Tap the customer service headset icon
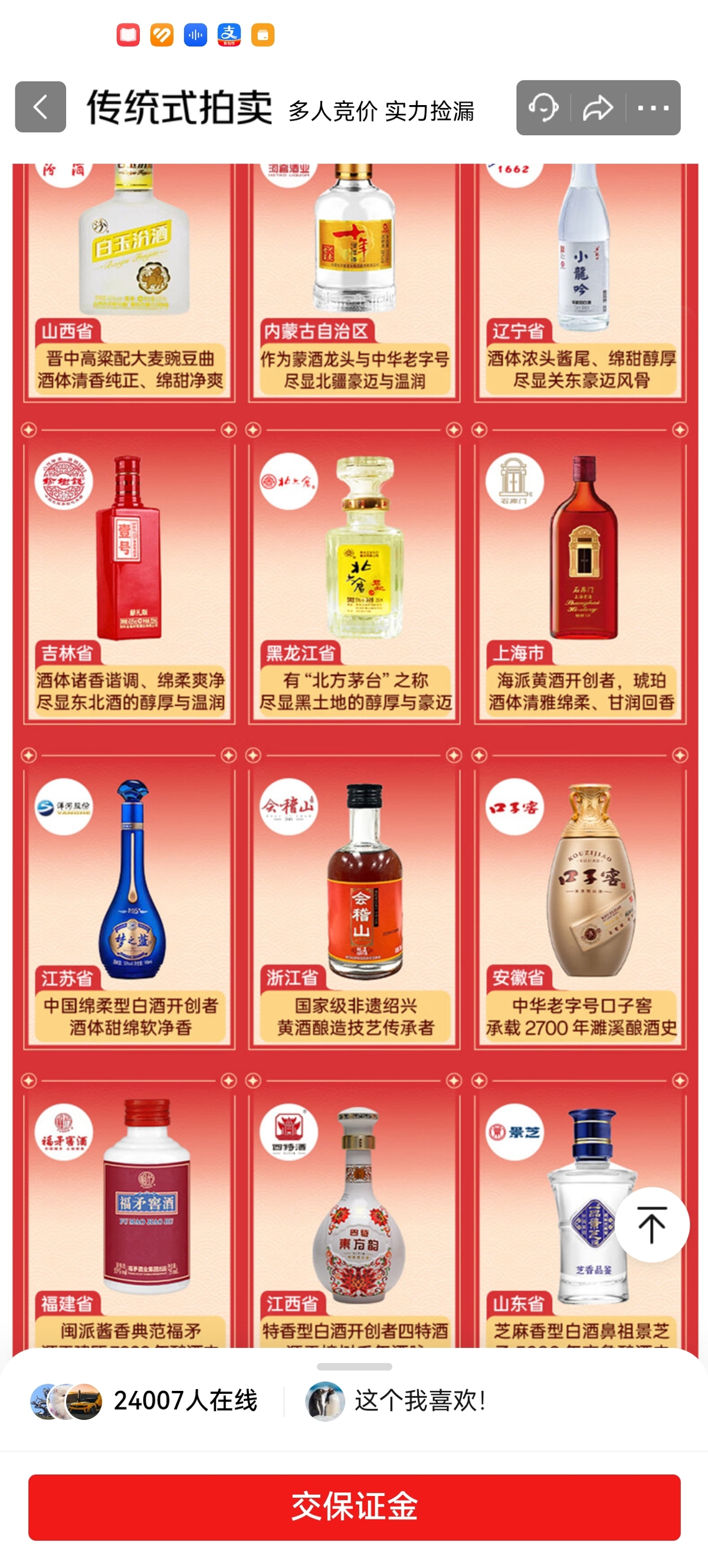 [546, 109]
